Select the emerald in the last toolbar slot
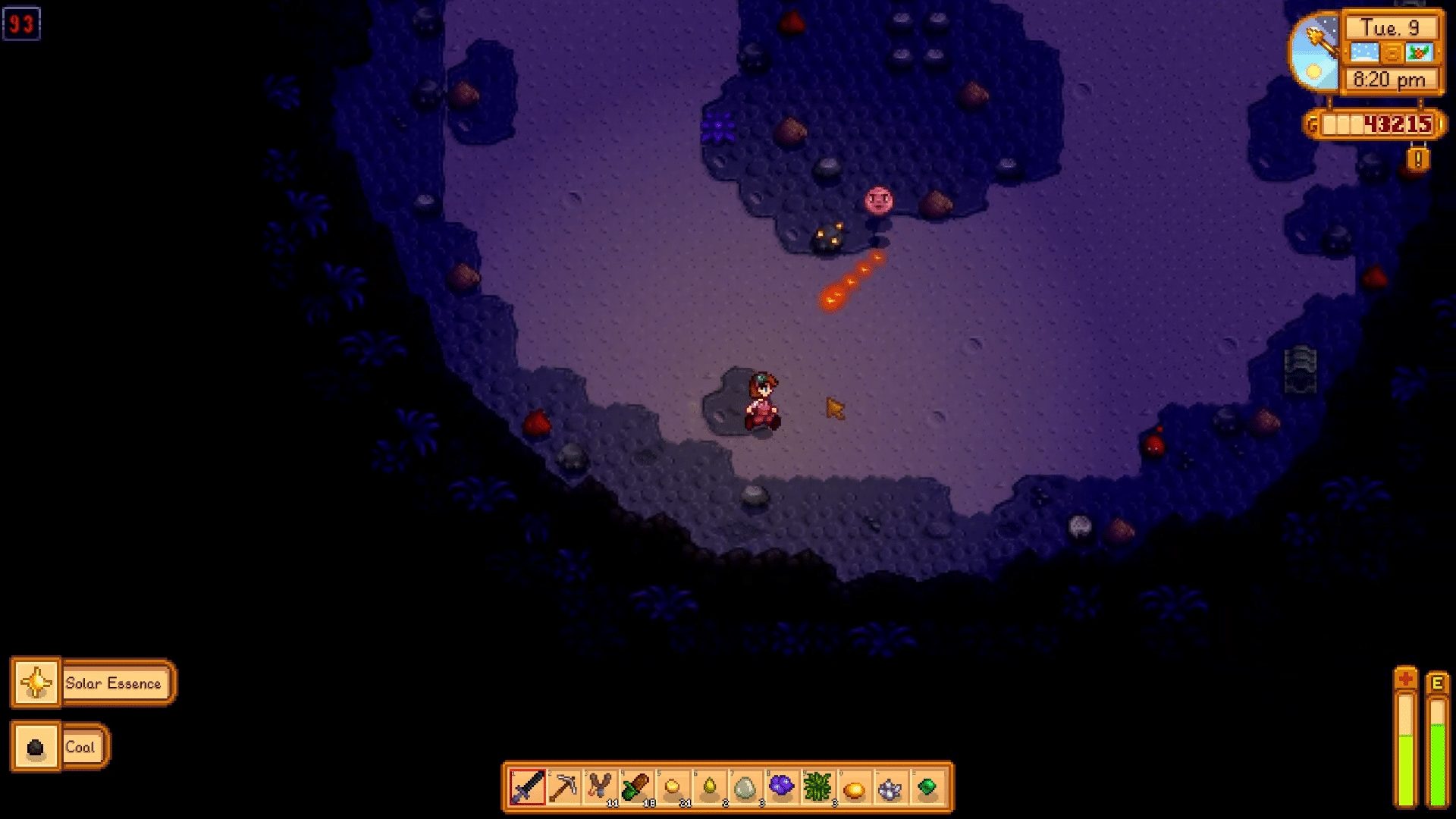1456x819 pixels. coord(927,787)
